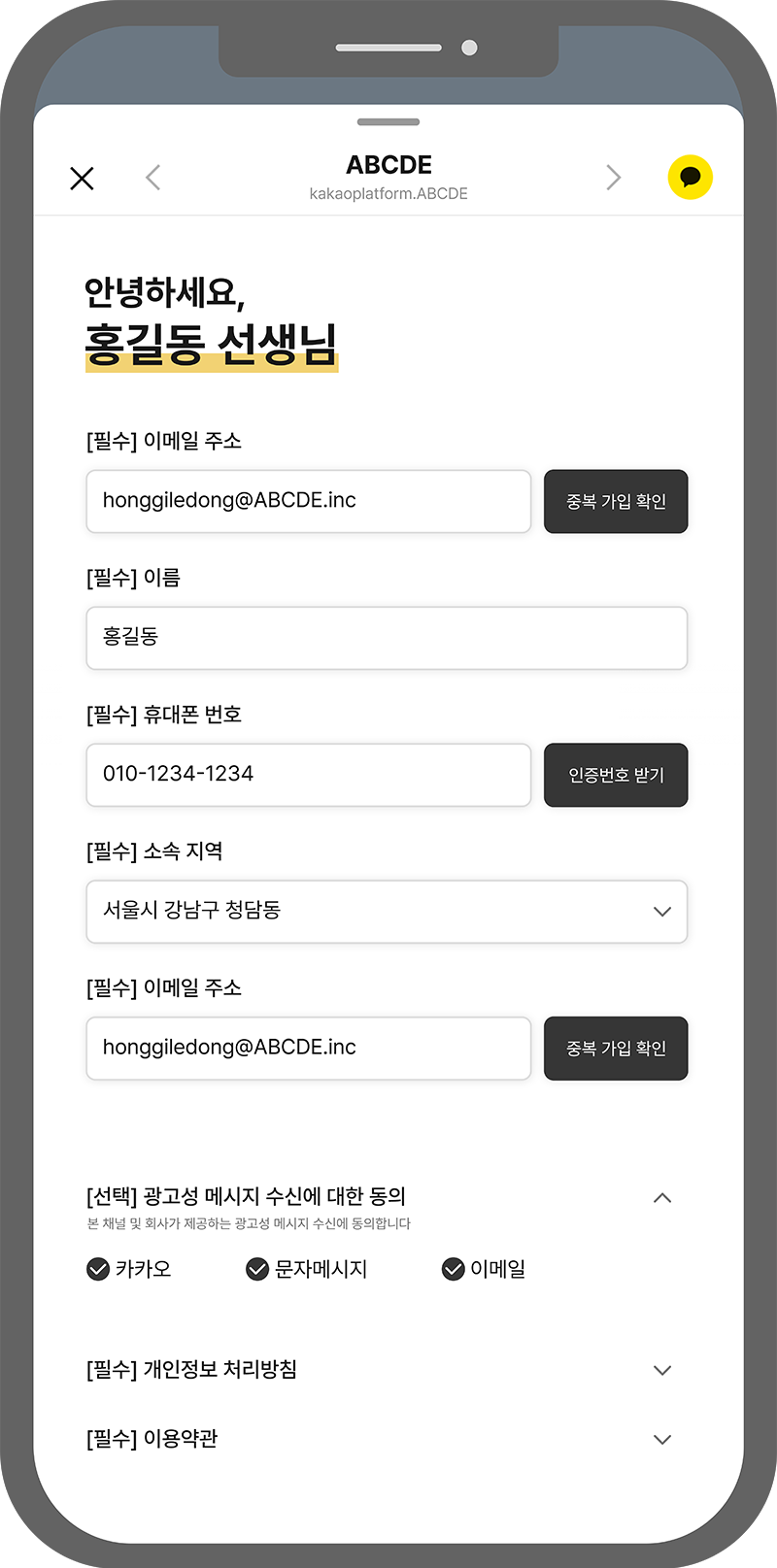
Task: Expand the 개인정보 처리방침 section
Action: pos(662,1371)
